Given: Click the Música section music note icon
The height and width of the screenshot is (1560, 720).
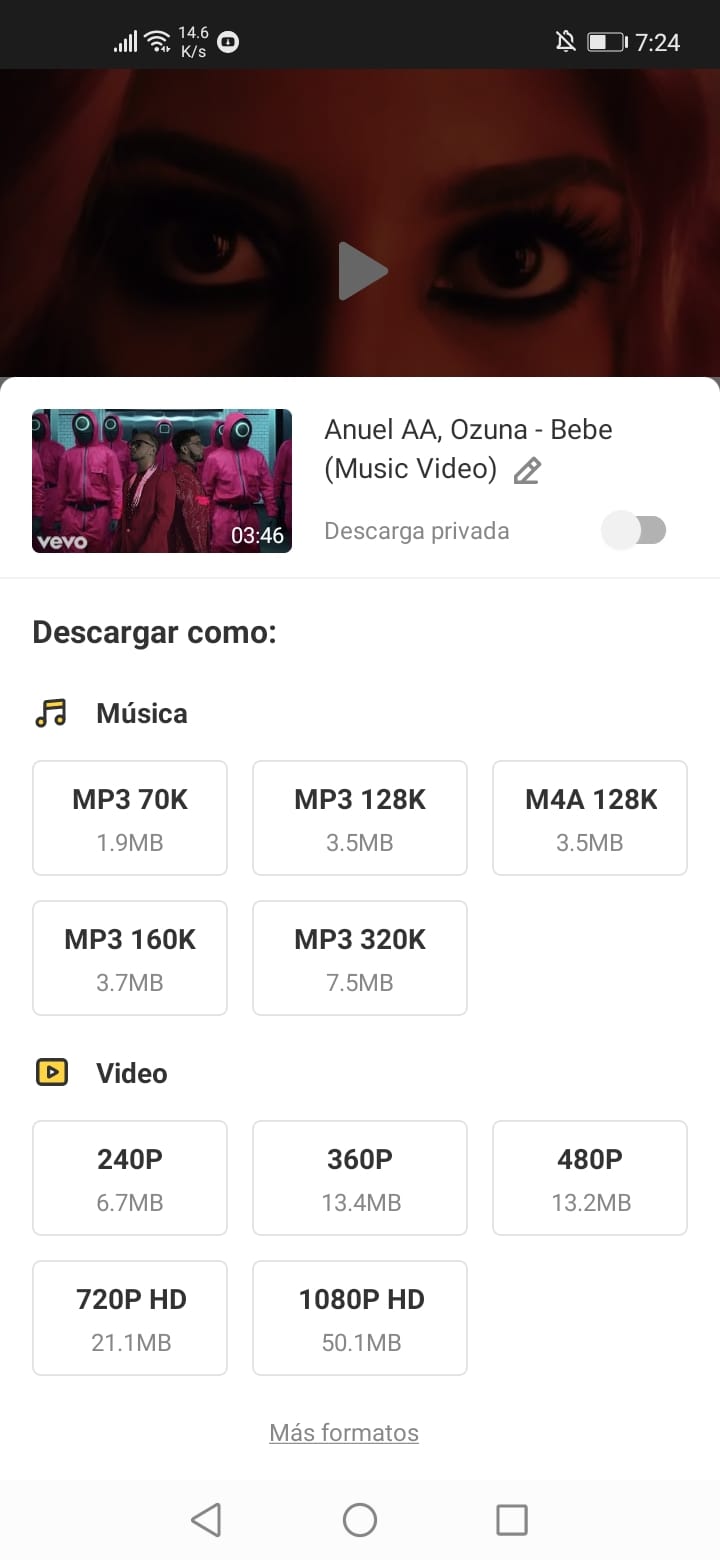Looking at the screenshot, I should point(51,712).
